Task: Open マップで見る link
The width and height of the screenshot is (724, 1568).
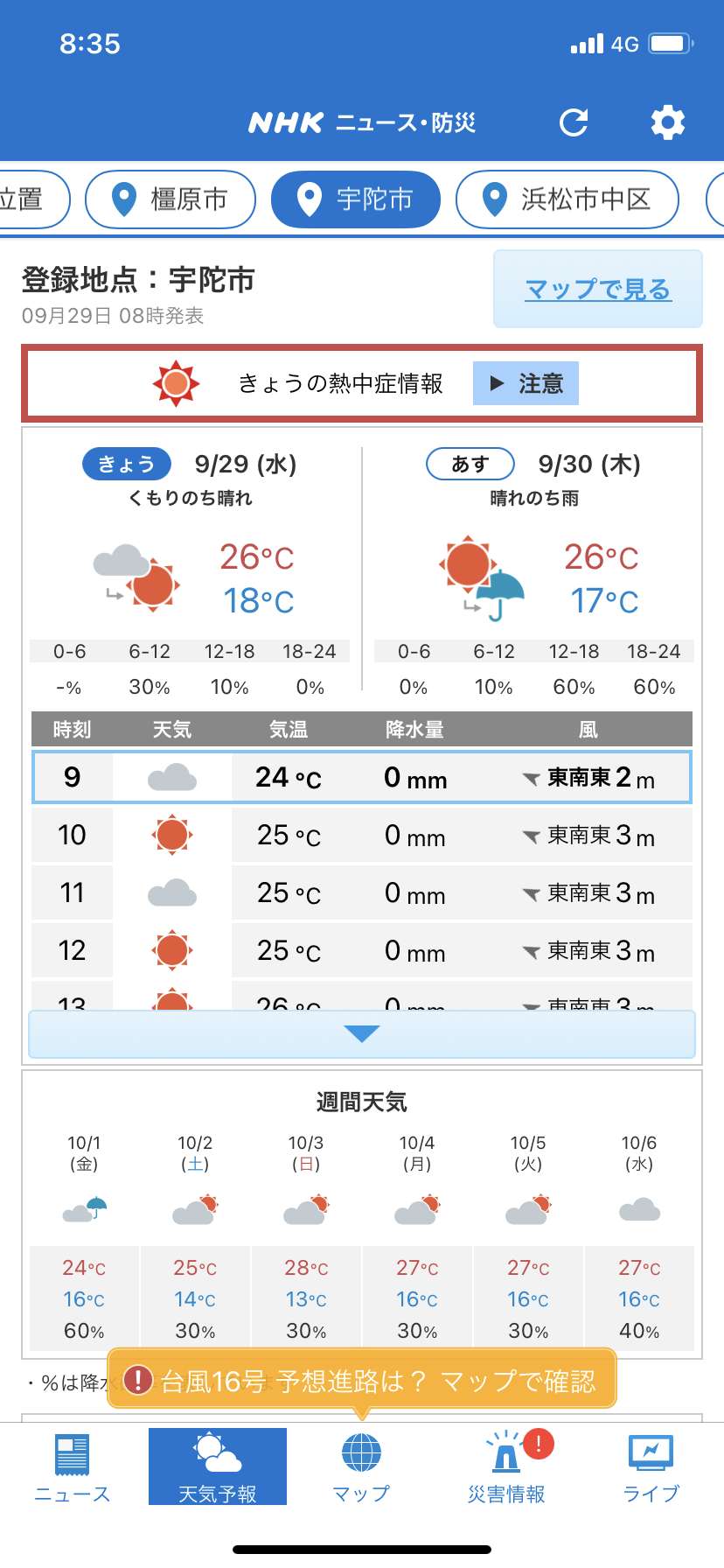Action: 598,289
